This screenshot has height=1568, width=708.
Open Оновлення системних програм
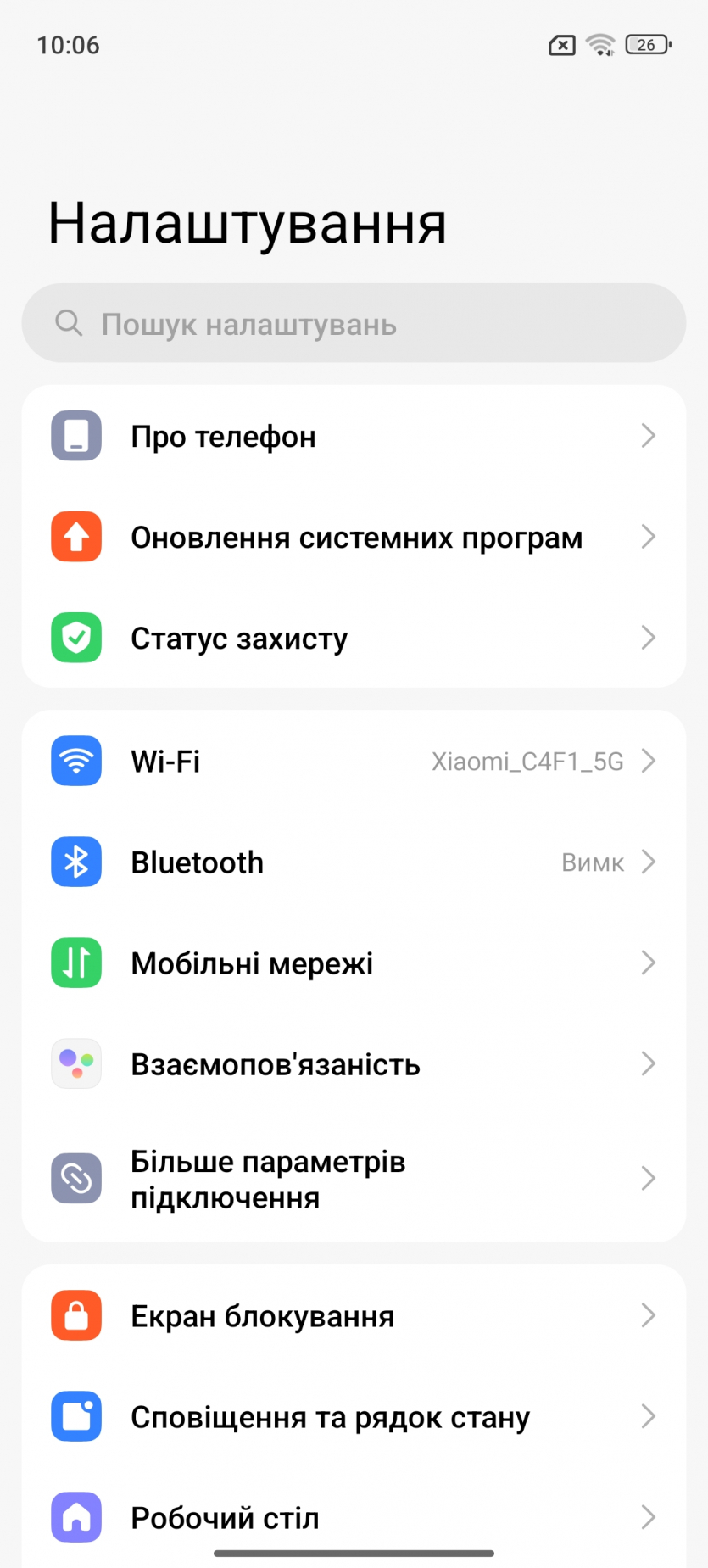click(x=353, y=537)
